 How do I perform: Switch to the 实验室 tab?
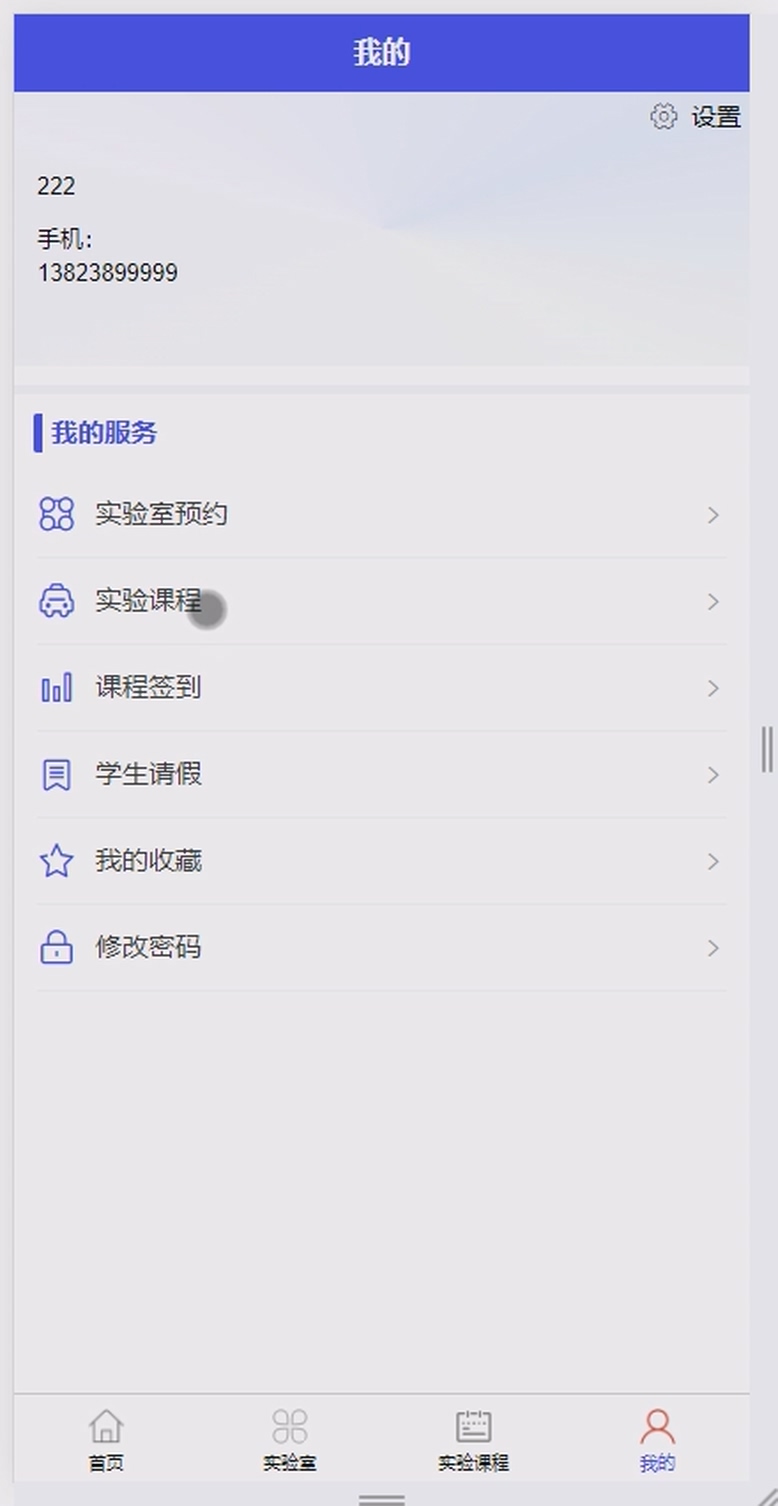pos(290,1440)
